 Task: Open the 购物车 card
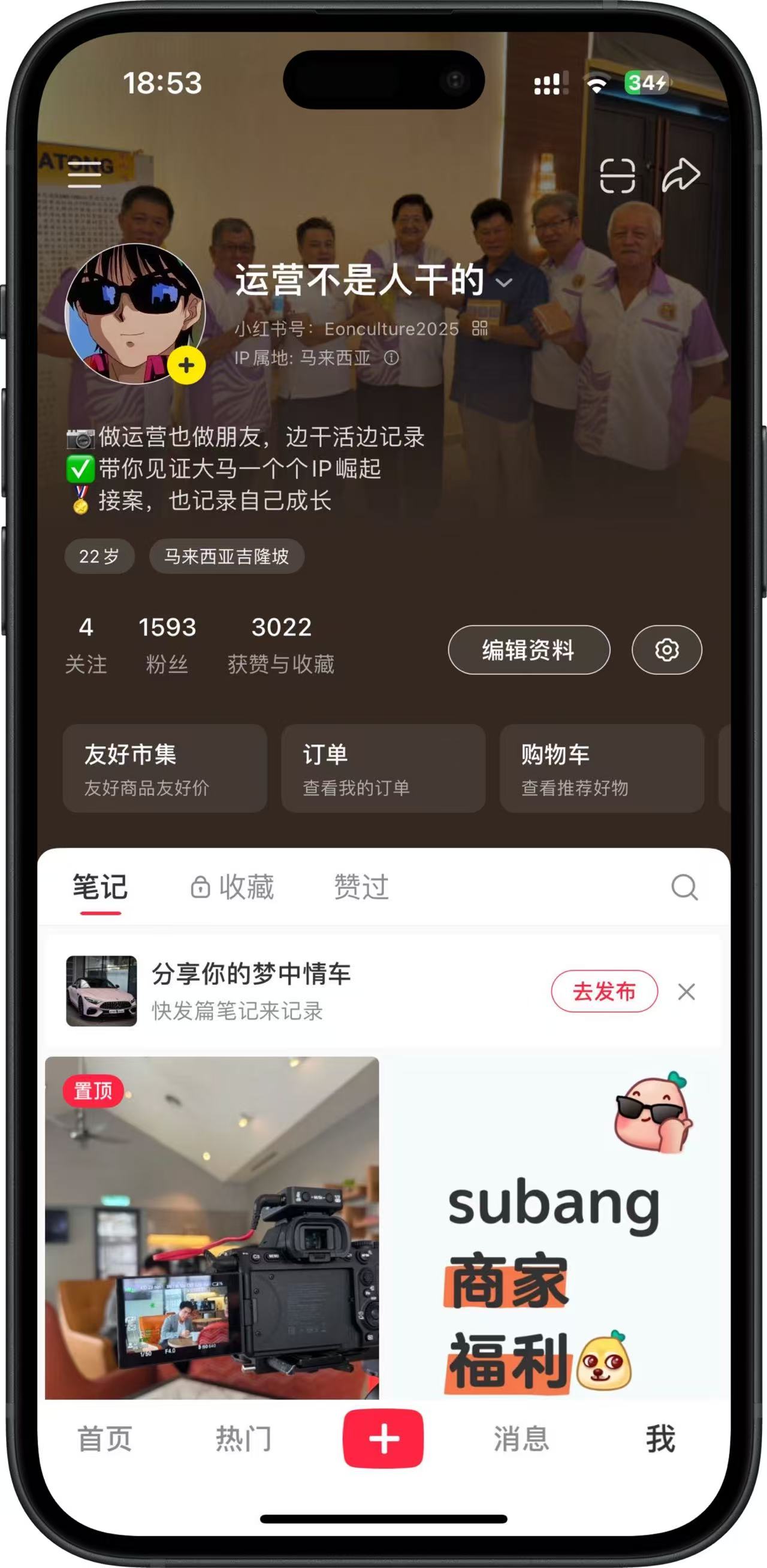[x=602, y=768]
